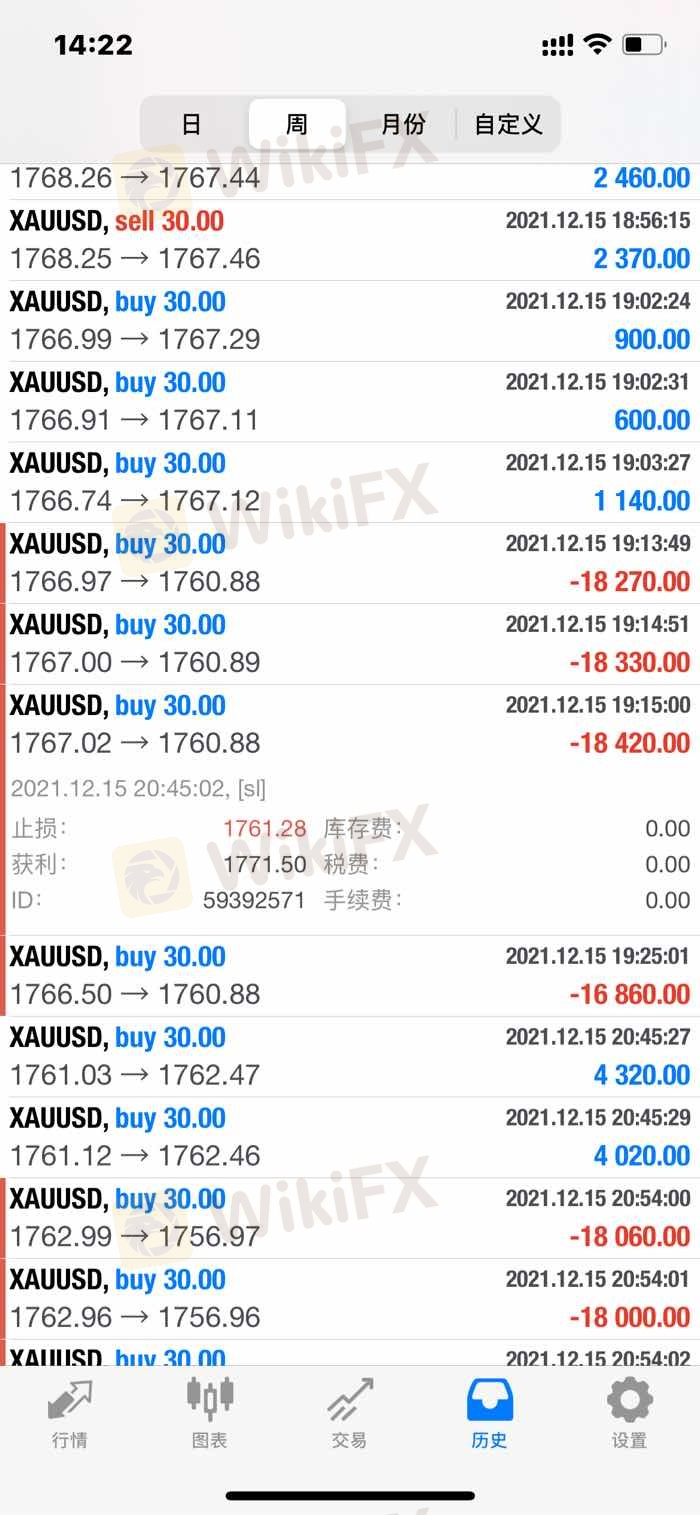Open the 设置 settings tab
700x1515 pixels.
point(630,1413)
